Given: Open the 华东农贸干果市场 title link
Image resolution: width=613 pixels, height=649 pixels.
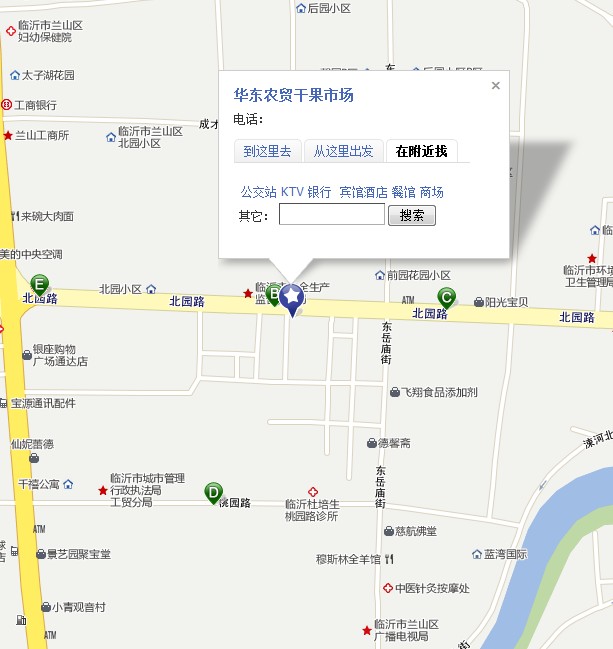Looking at the screenshot, I should tap(294, 96).
